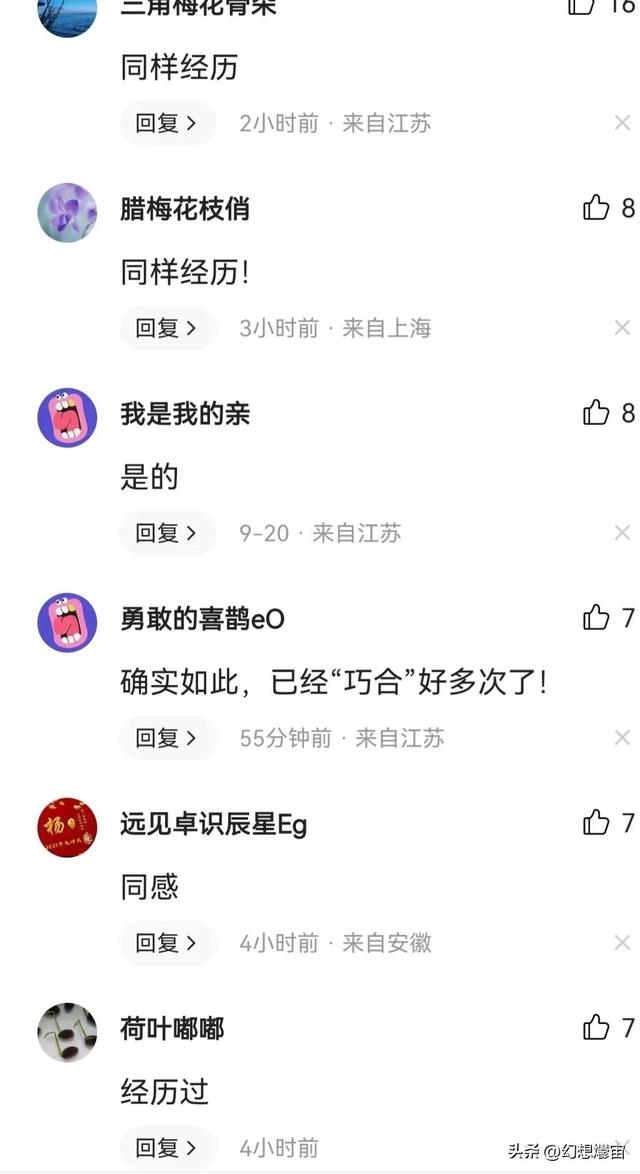Dismiss the comment from 勇敢的喜鹊eO

(x=622, y=738)
